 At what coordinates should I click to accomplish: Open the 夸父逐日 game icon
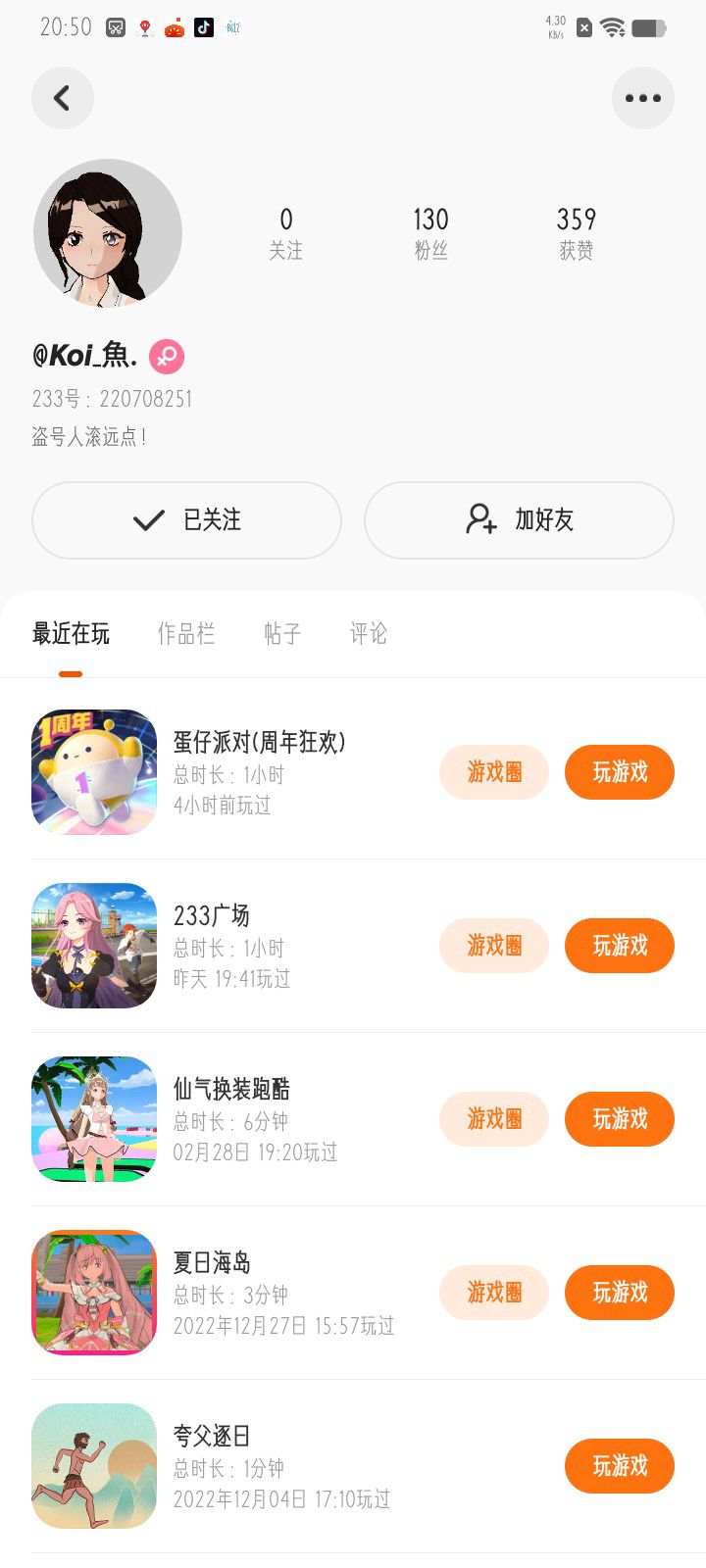coord(94,1466)
